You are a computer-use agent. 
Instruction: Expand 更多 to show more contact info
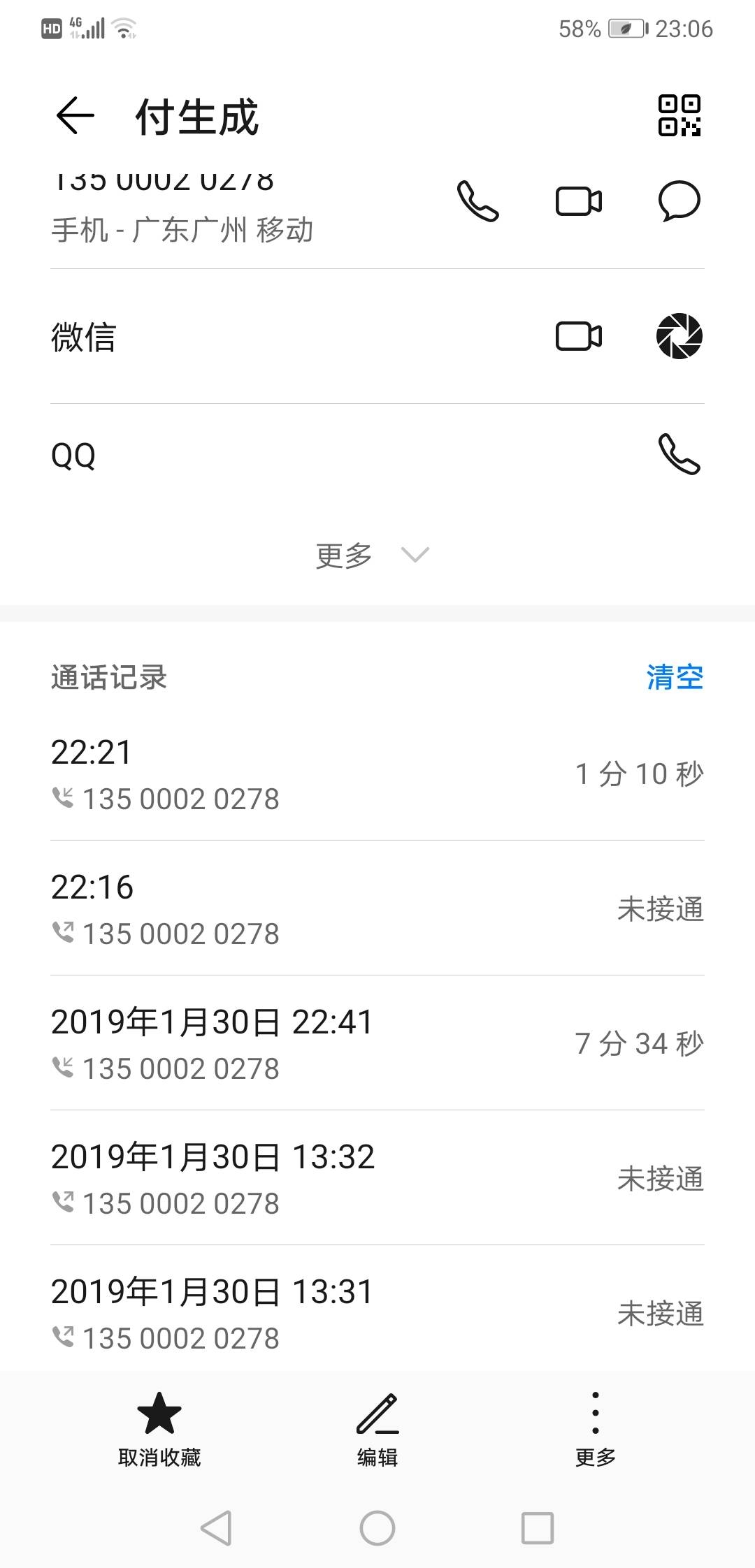pos(372,556)
